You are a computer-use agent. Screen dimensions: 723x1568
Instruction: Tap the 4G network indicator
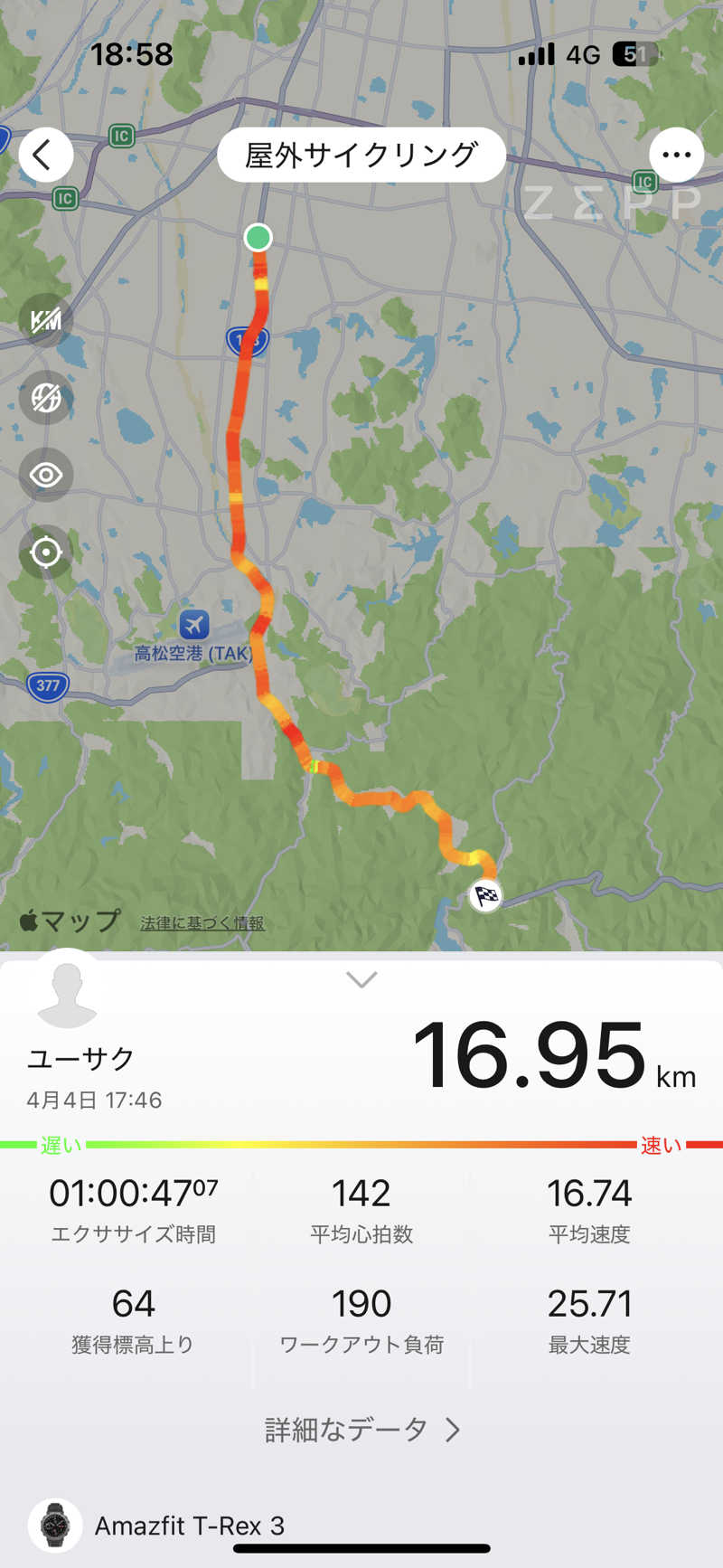click(584, 54)
